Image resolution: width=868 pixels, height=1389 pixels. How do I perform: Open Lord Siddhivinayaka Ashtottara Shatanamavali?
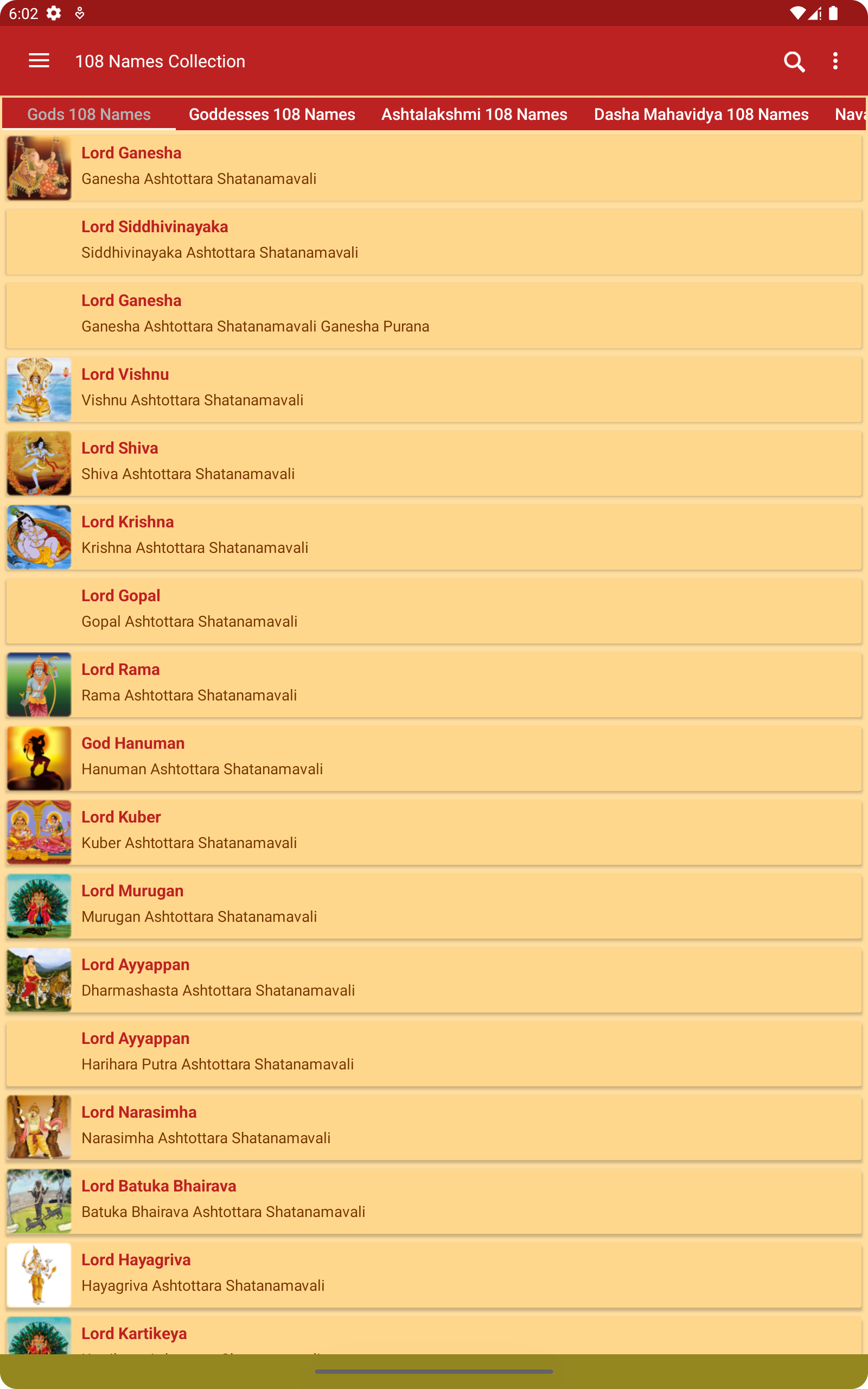pos(433,241)
